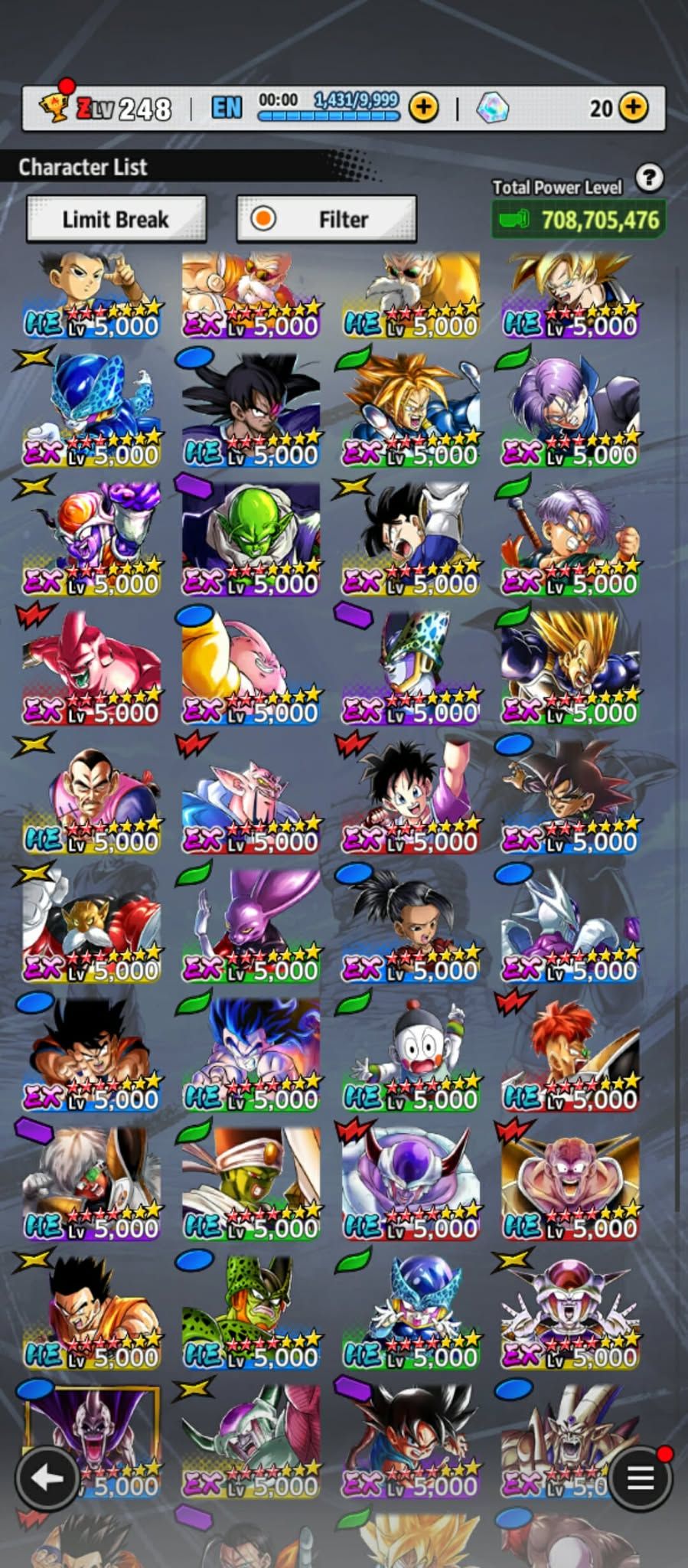Open Total Power Level help
Image resolution: width=688 pixels, height=1568 pixels.
[649, 178]
